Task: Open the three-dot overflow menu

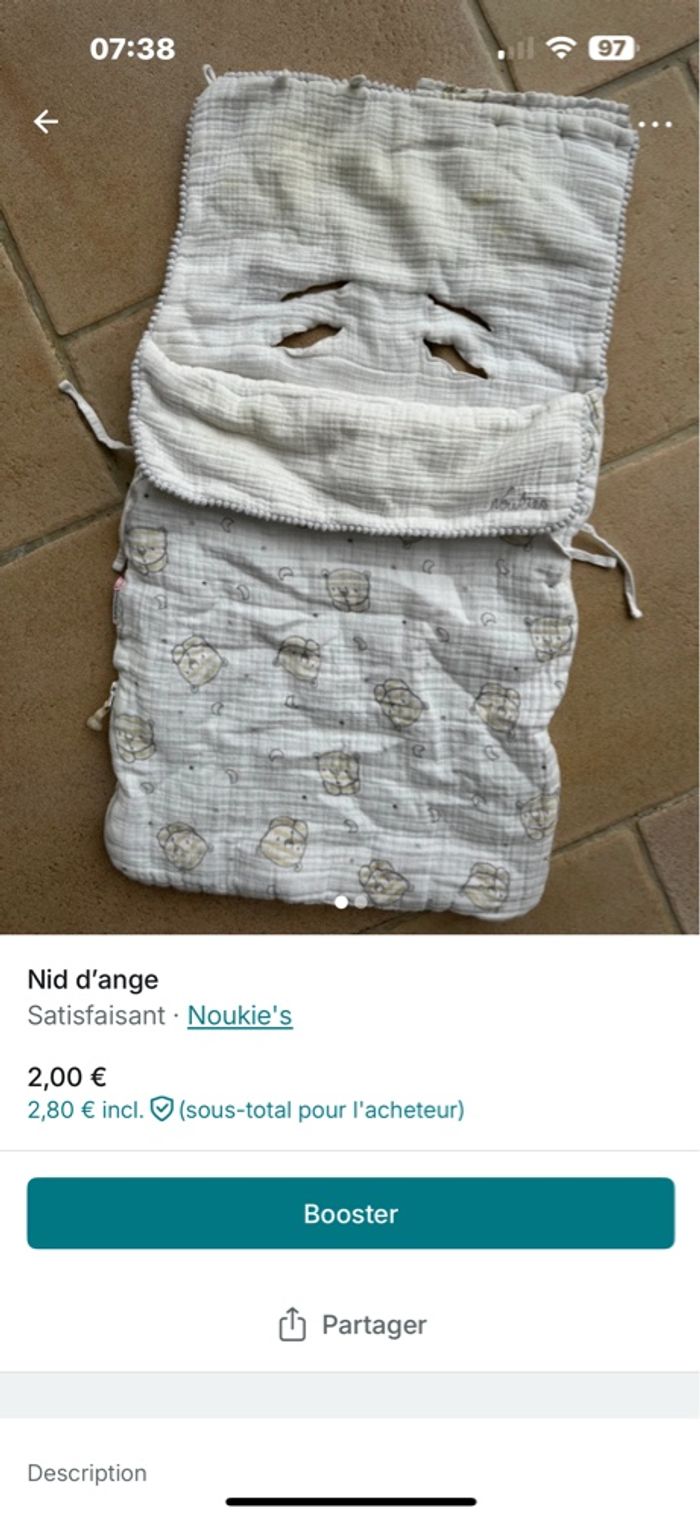Action: tap(654, 124)
